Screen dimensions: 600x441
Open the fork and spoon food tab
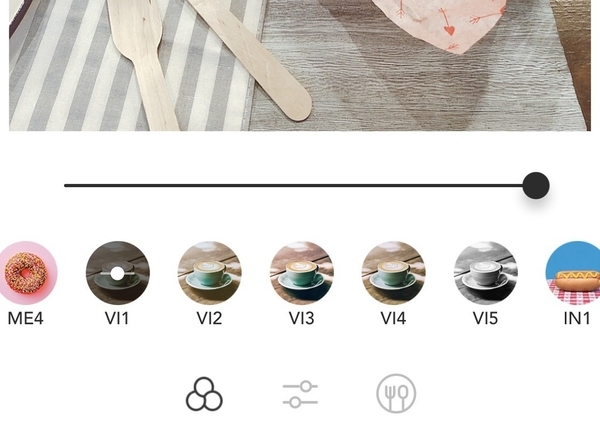coord(396,394)
